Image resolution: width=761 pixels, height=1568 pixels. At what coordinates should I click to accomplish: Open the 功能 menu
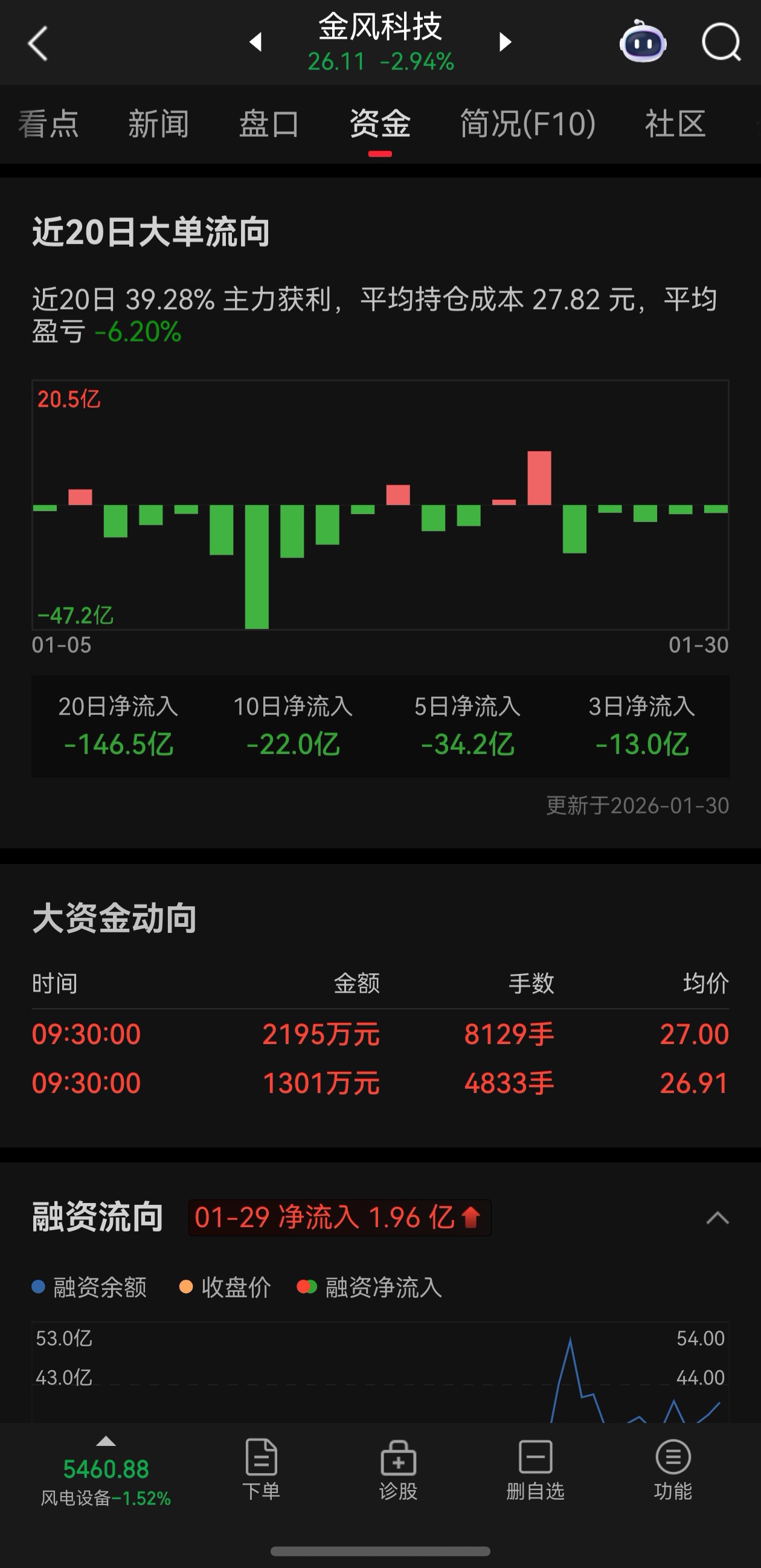coord(673,1470)
